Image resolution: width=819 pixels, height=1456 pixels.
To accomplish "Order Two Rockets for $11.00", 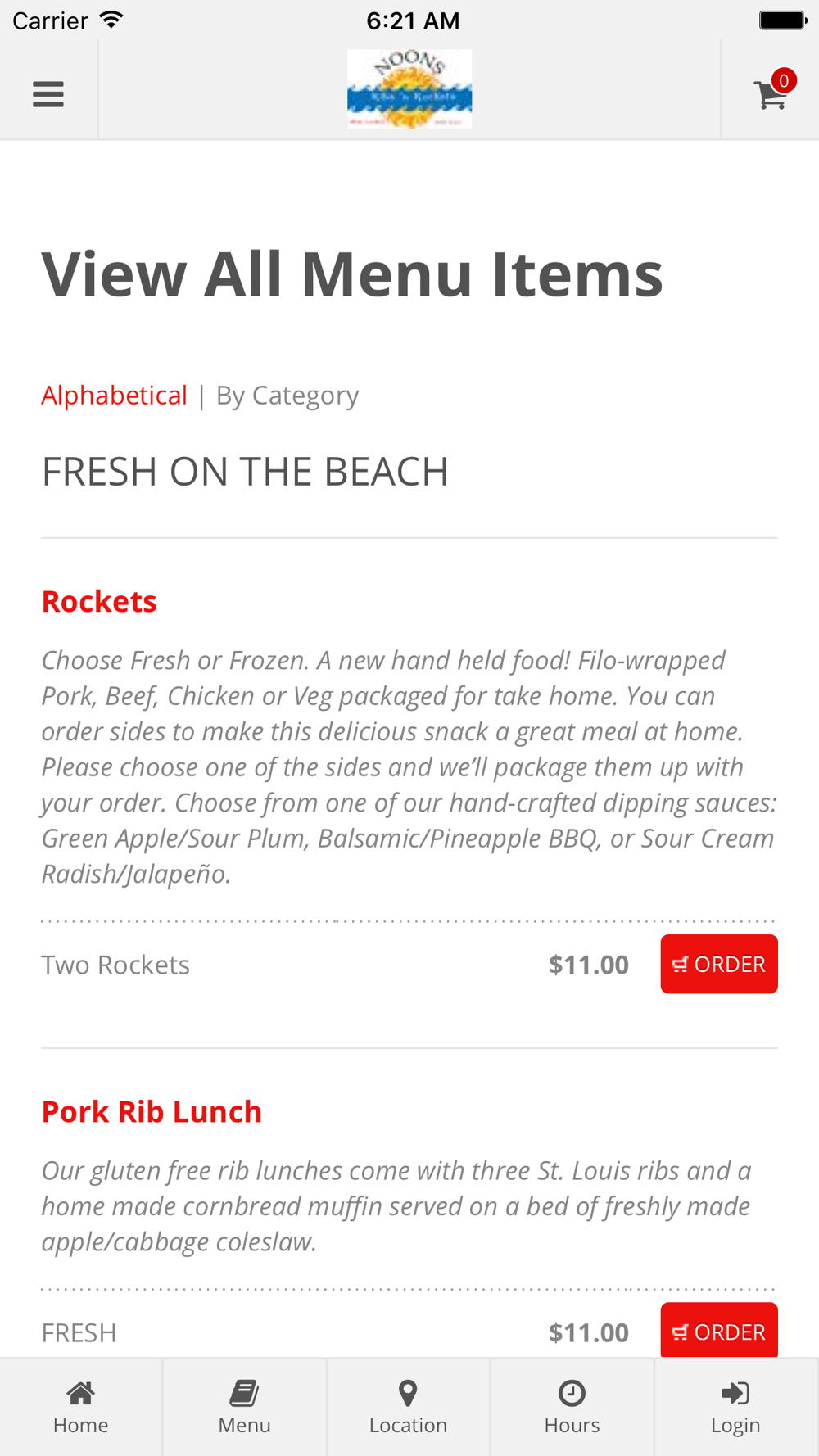I will click(719, 964).
